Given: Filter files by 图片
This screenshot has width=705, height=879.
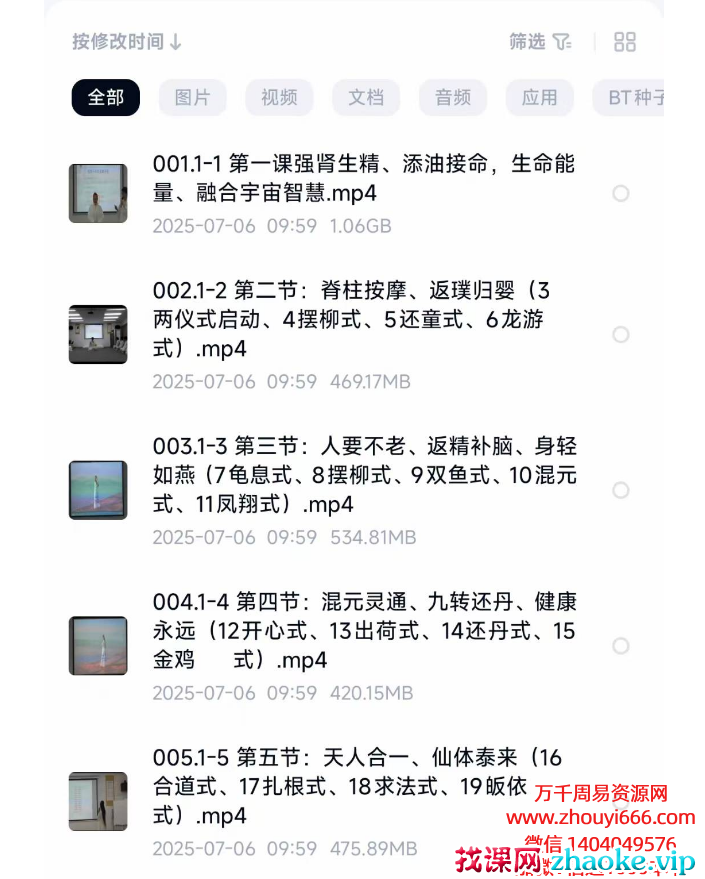Looking at the screenshot, I should pyautogui.click(x=192, y=98).
